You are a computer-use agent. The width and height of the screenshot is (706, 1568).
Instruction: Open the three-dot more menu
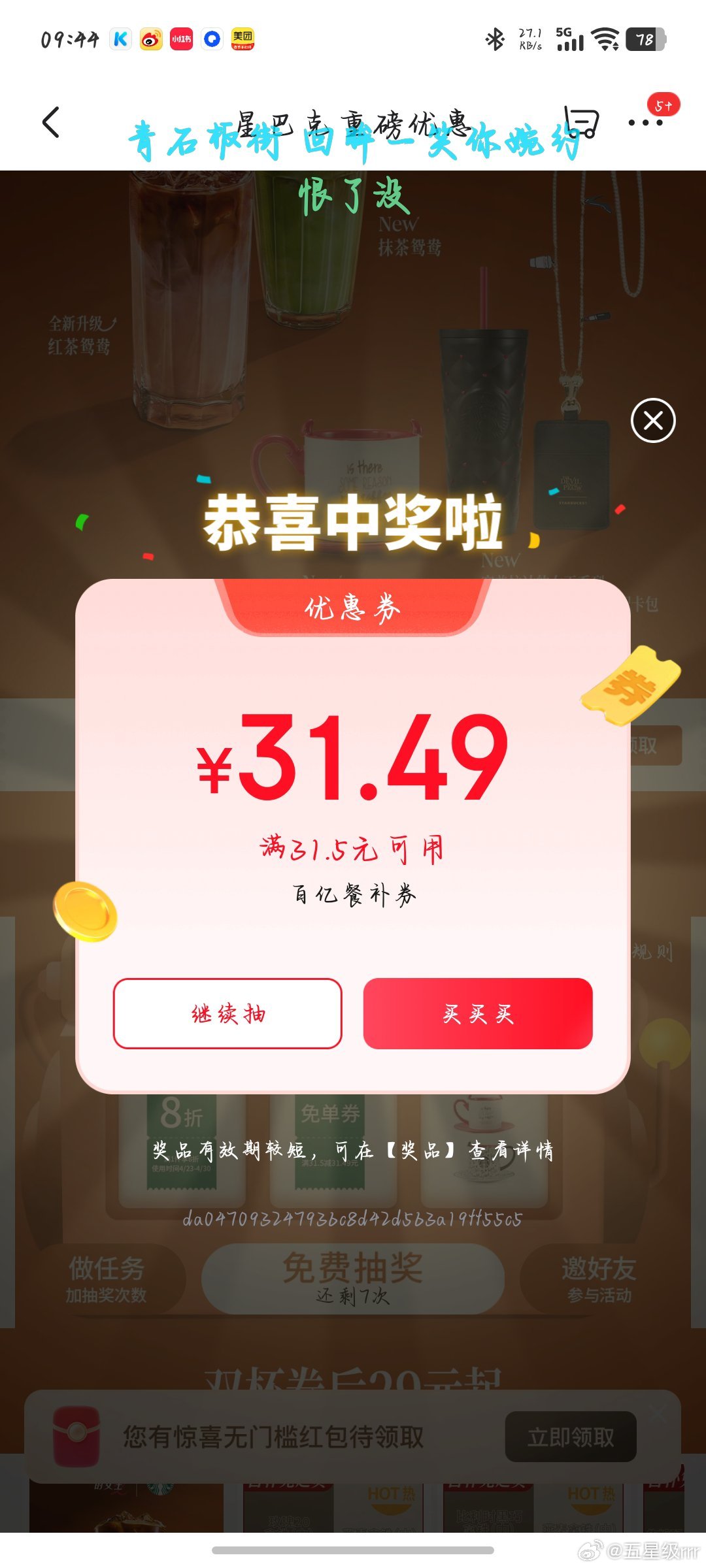[x=645, y=122]
